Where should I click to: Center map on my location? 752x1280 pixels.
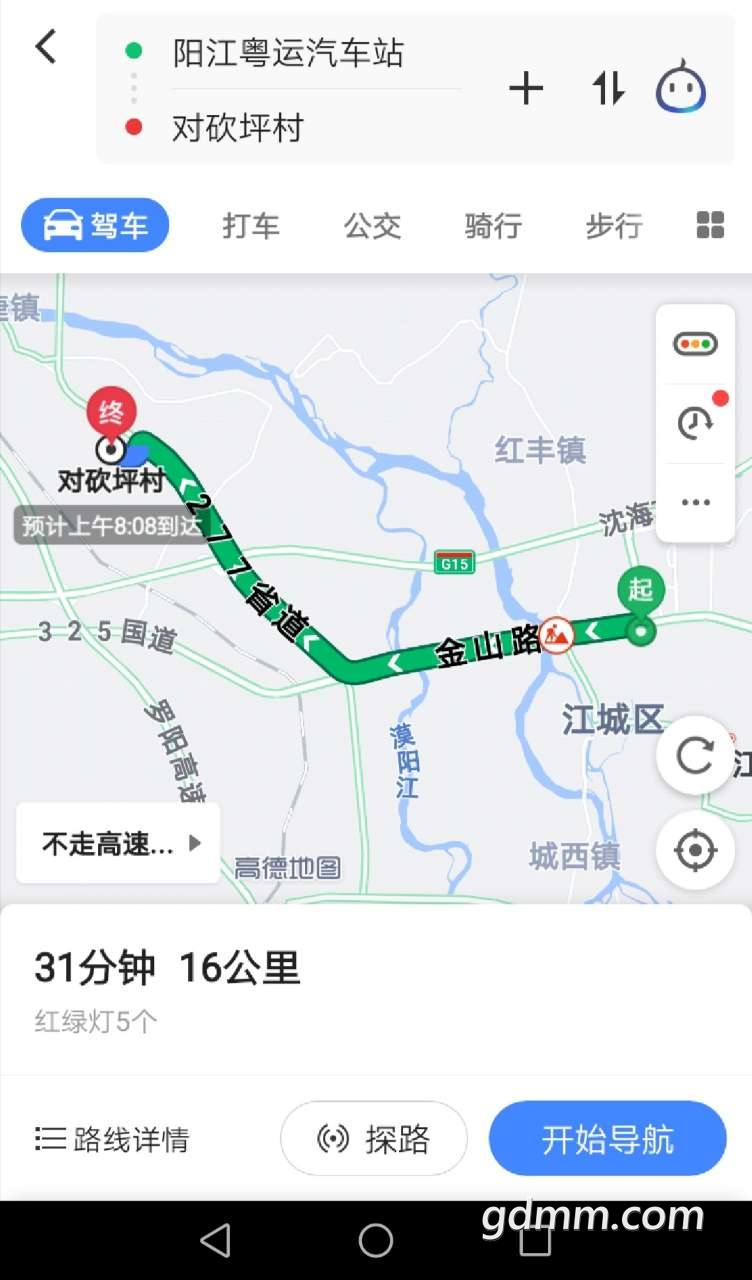pyautogui.click(x=695, y=851)
